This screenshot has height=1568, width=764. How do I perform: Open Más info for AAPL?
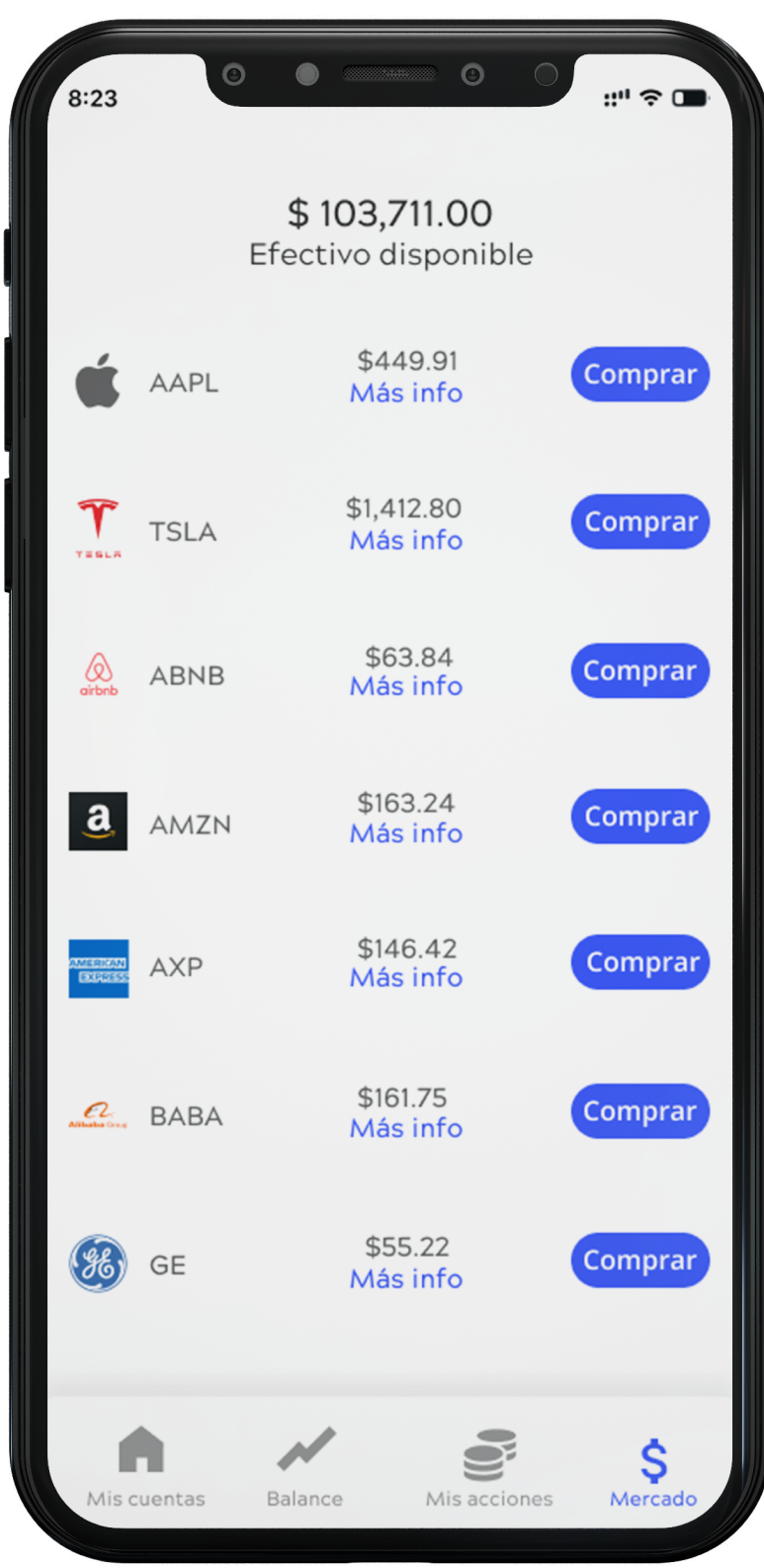tap(405, 392)
